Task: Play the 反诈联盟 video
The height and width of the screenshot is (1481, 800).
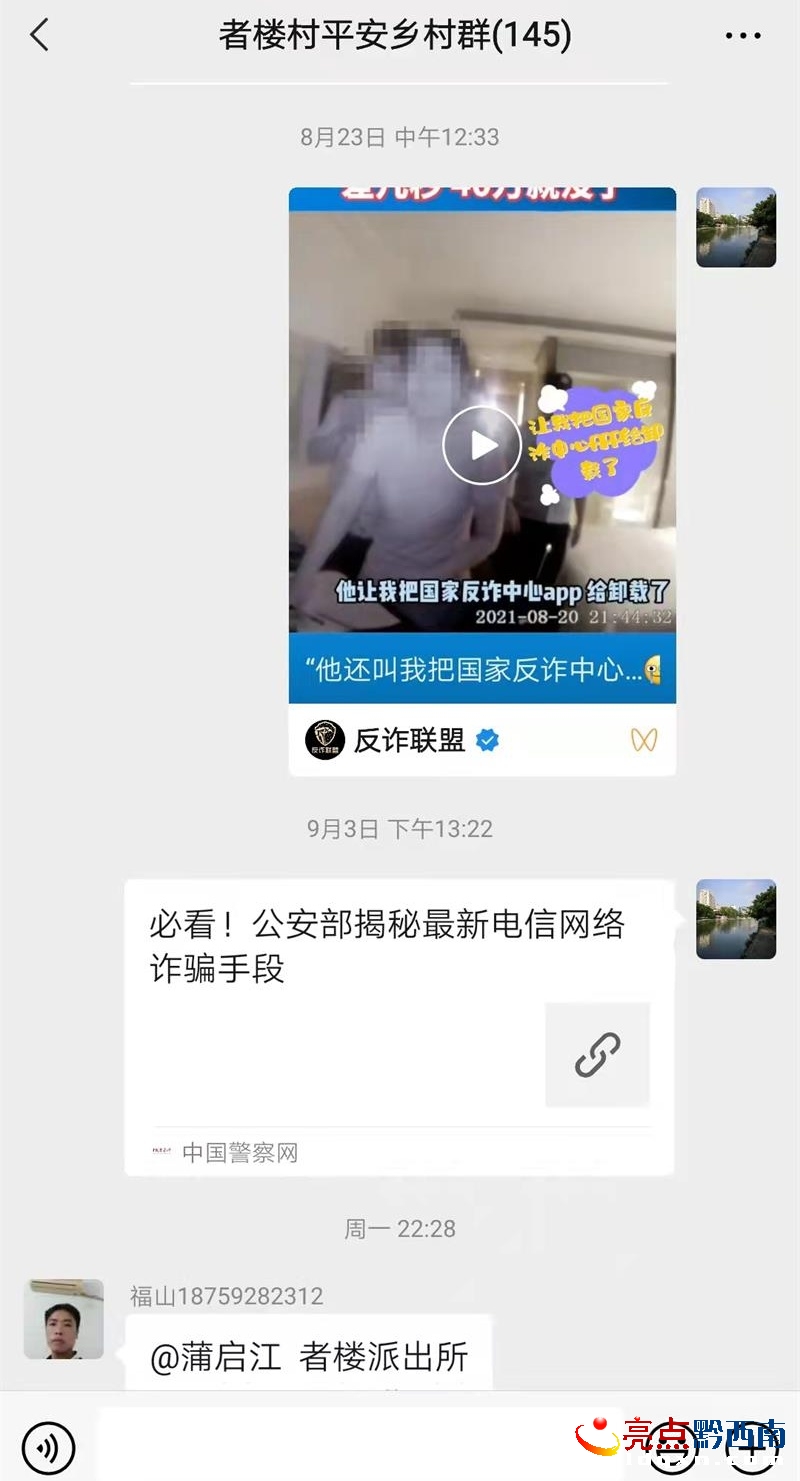Action: [x=482, y=445]
